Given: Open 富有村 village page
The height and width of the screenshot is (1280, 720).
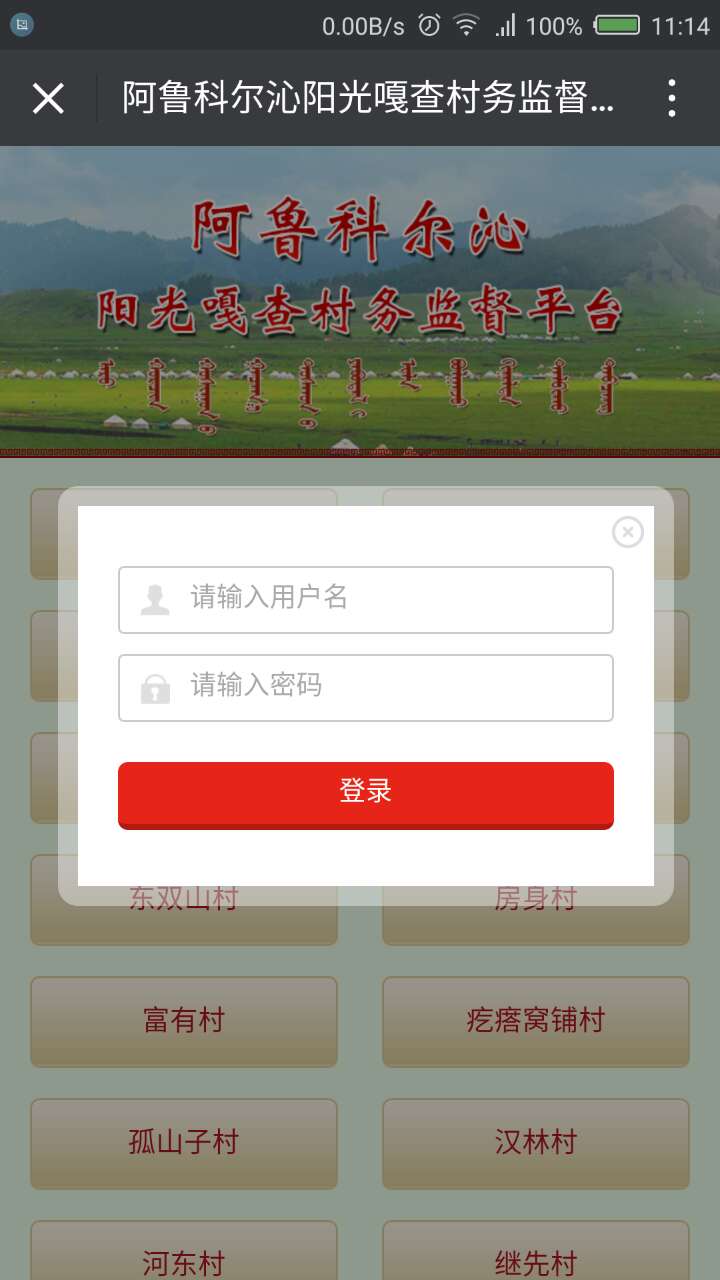Looking at the screenshot, I should (184, 1021).
